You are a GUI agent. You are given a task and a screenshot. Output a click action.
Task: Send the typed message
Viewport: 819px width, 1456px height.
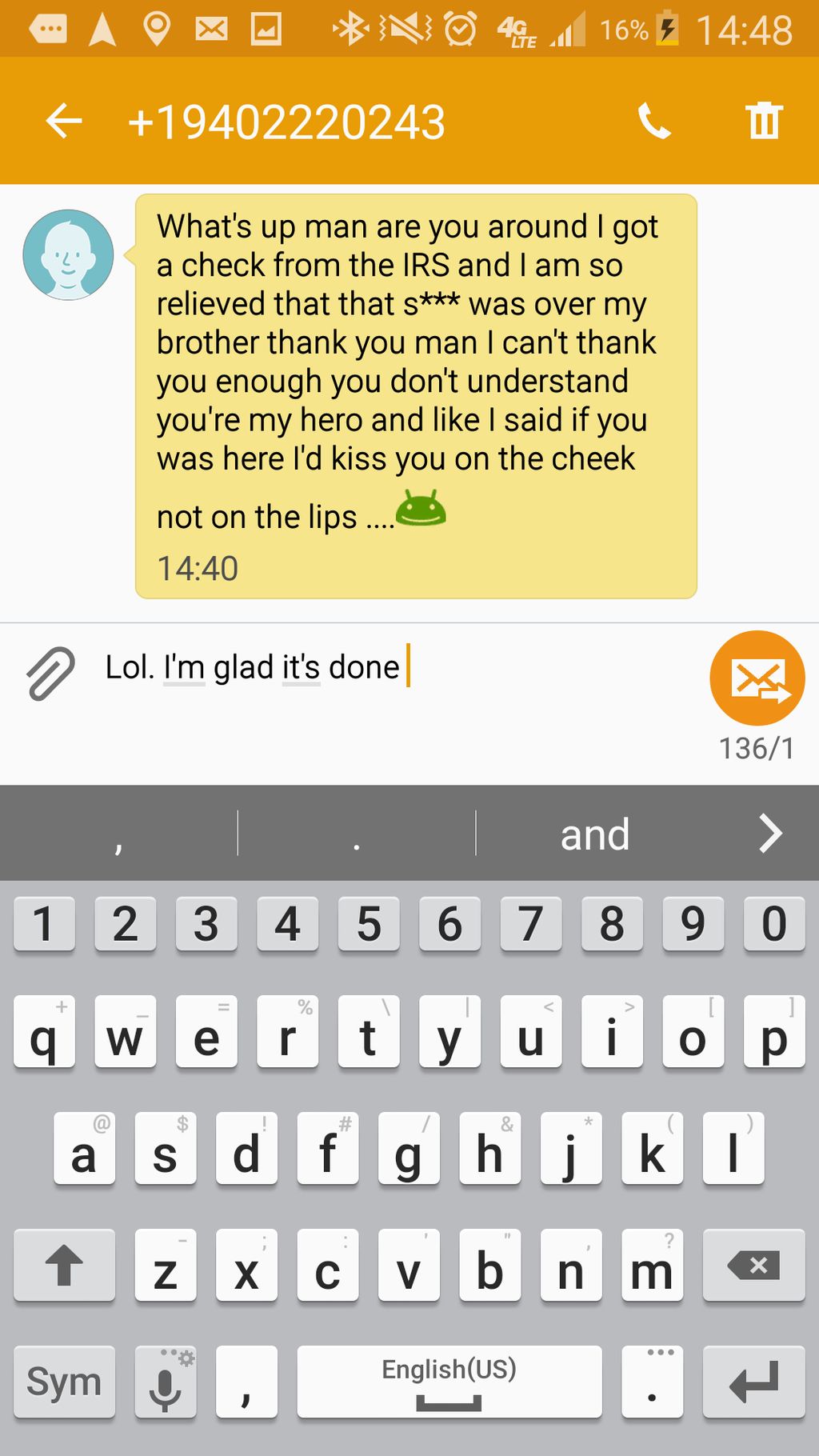(757, 678)
